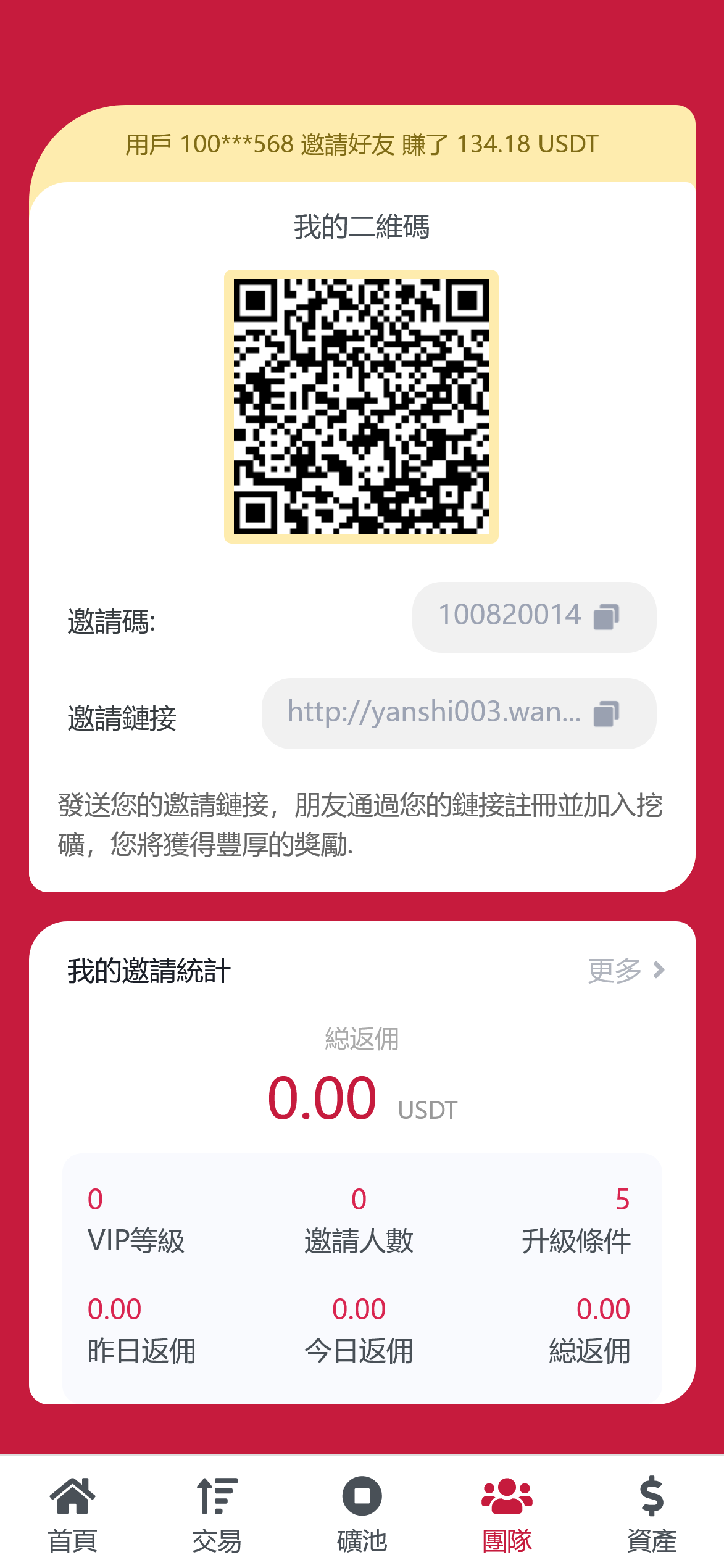Open the 礦池 tab
This screenshot has height=1568, width=724.
coord(362,1513)
